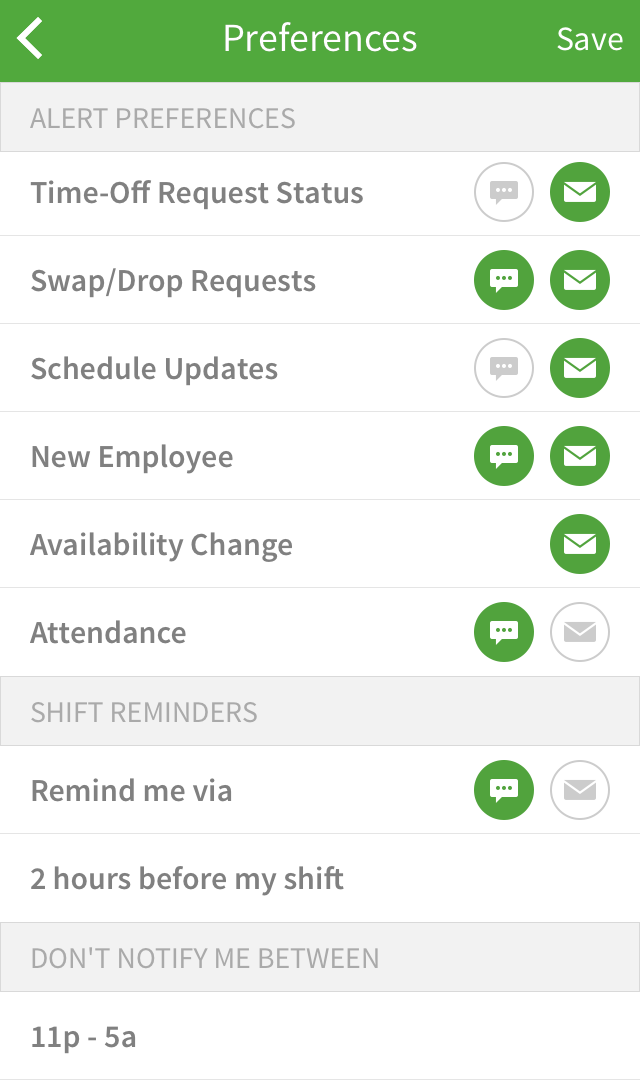
Task: Turn off text alerts for Swap/Drop Requests
Action: pos(504,280)
